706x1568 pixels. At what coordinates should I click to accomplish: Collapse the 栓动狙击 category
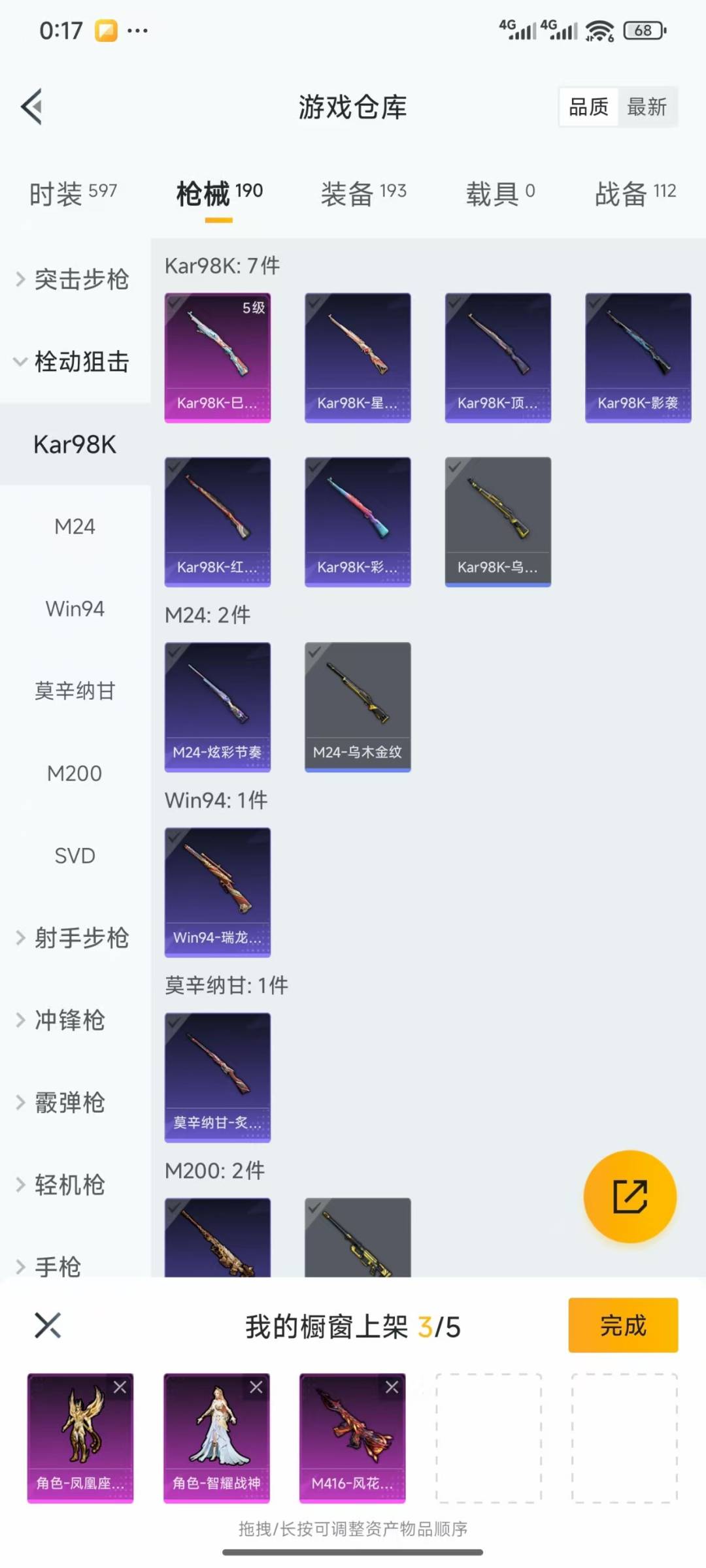75,361
